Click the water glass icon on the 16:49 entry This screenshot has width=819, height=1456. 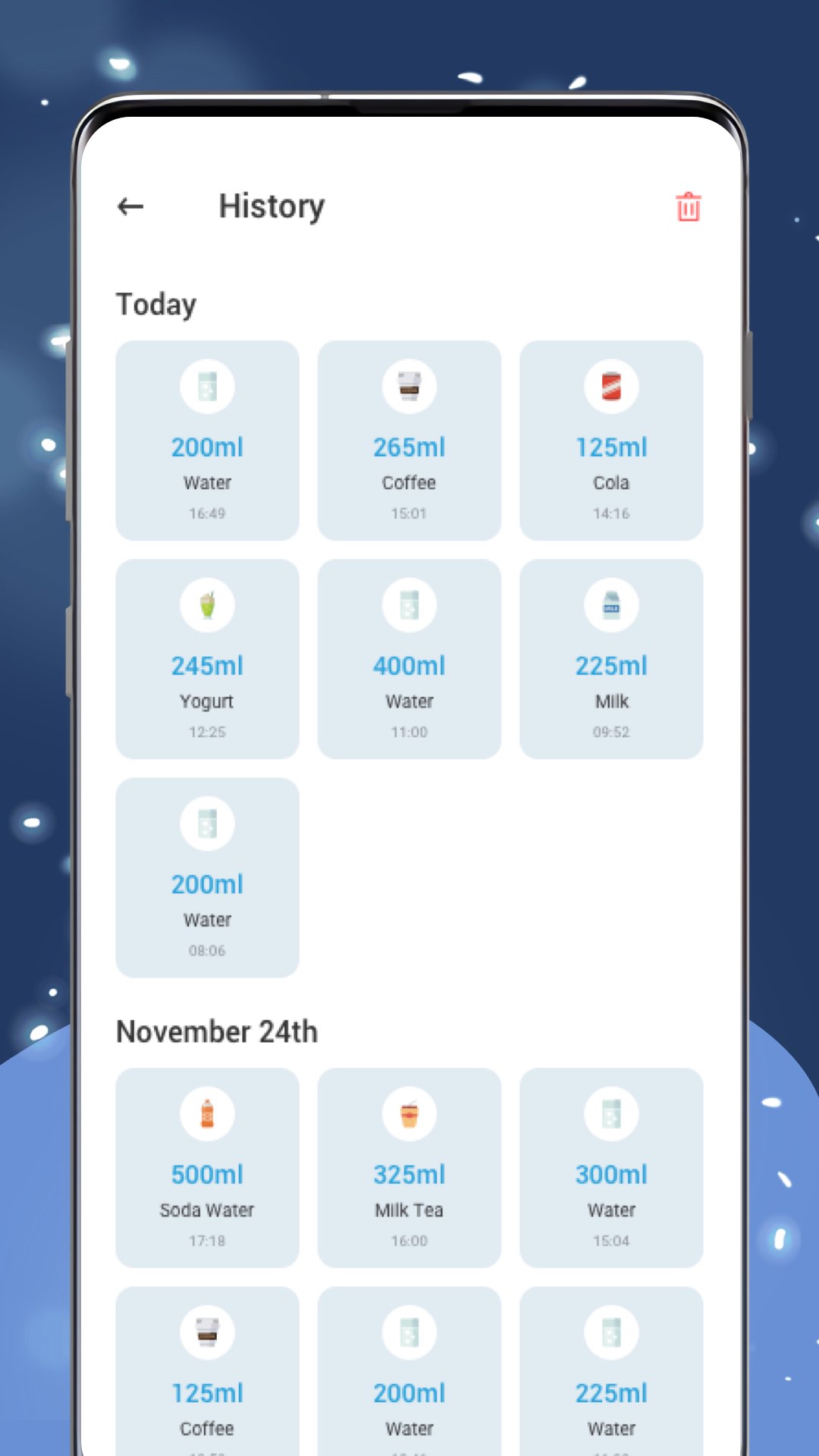coord(207,386)
